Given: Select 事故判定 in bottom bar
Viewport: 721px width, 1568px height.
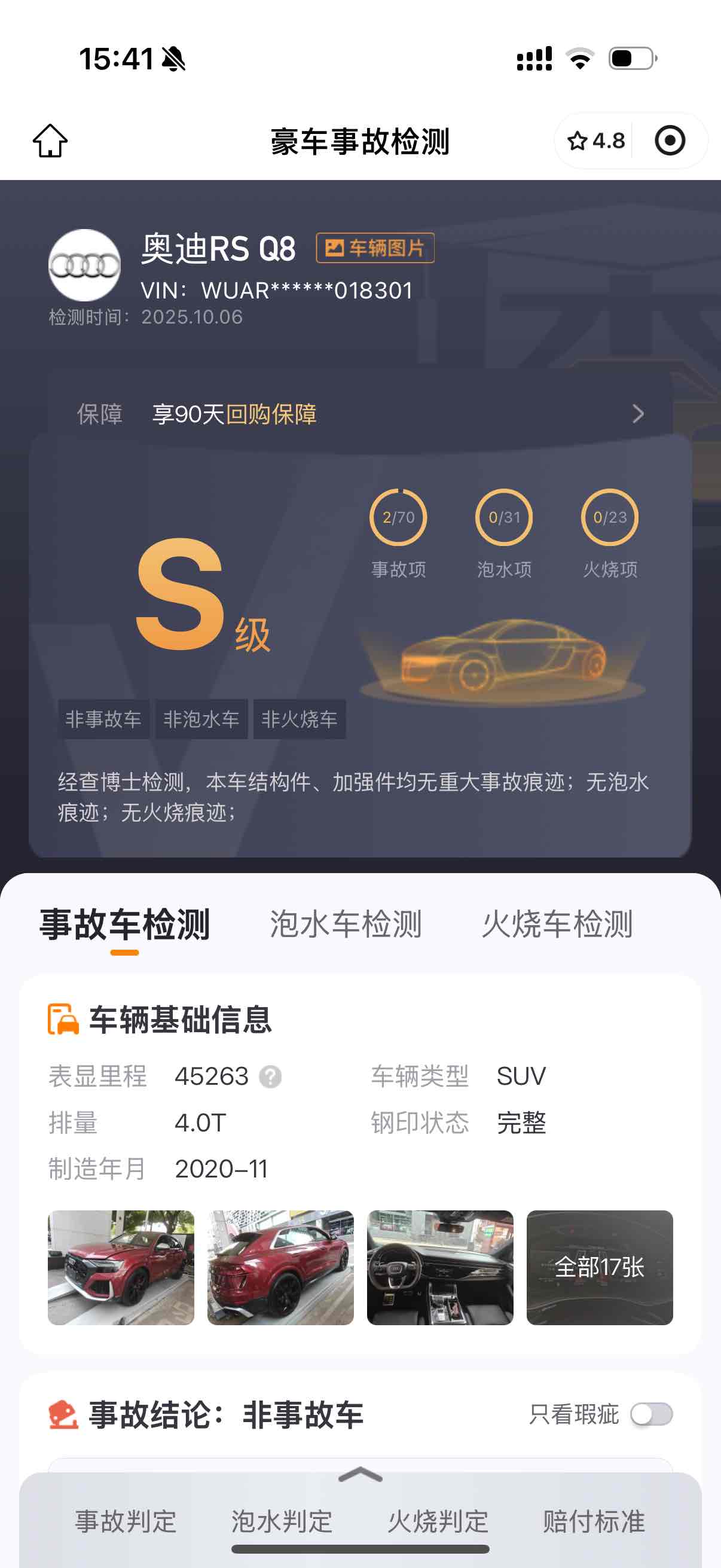Looking at the screenshot, I should point(126,1521).
